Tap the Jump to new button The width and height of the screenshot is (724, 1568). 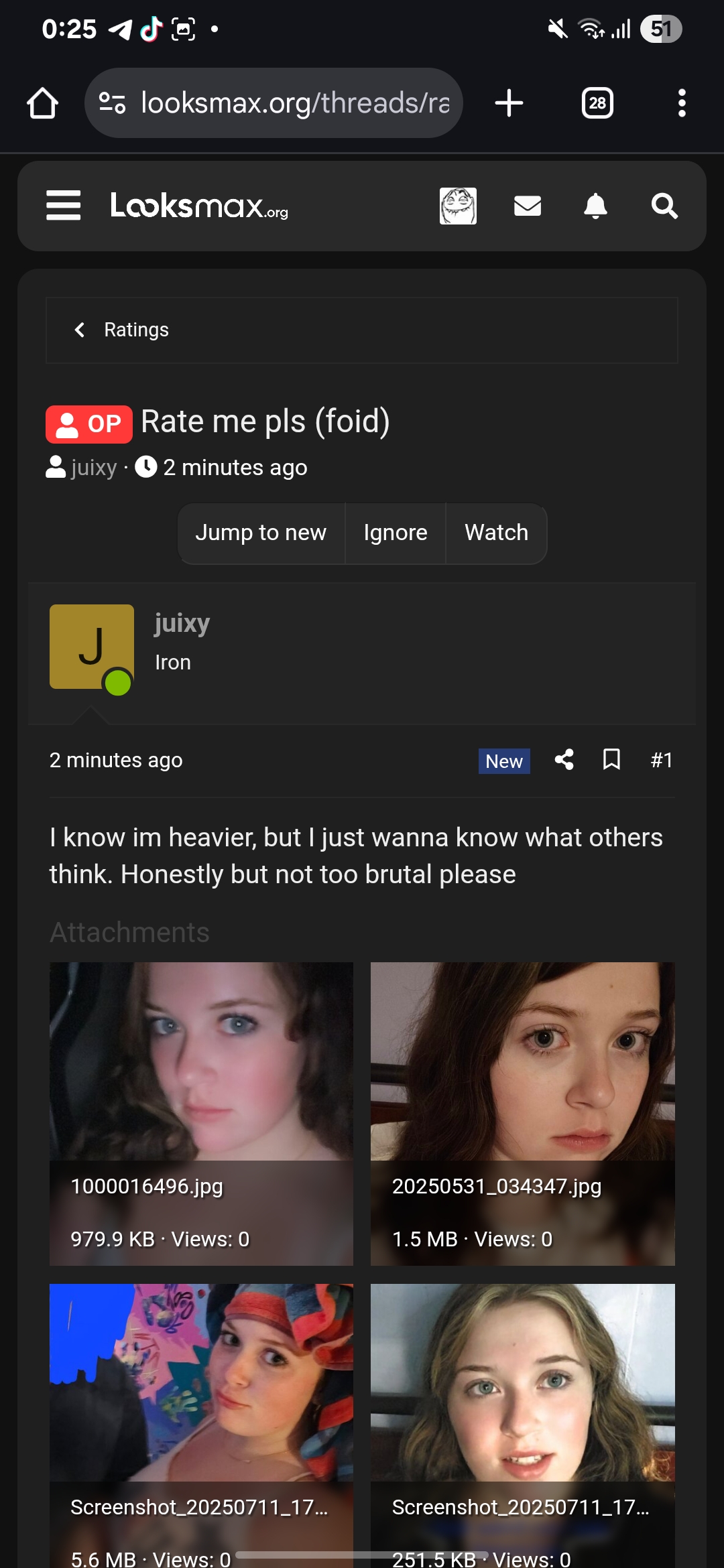point(261,533)
